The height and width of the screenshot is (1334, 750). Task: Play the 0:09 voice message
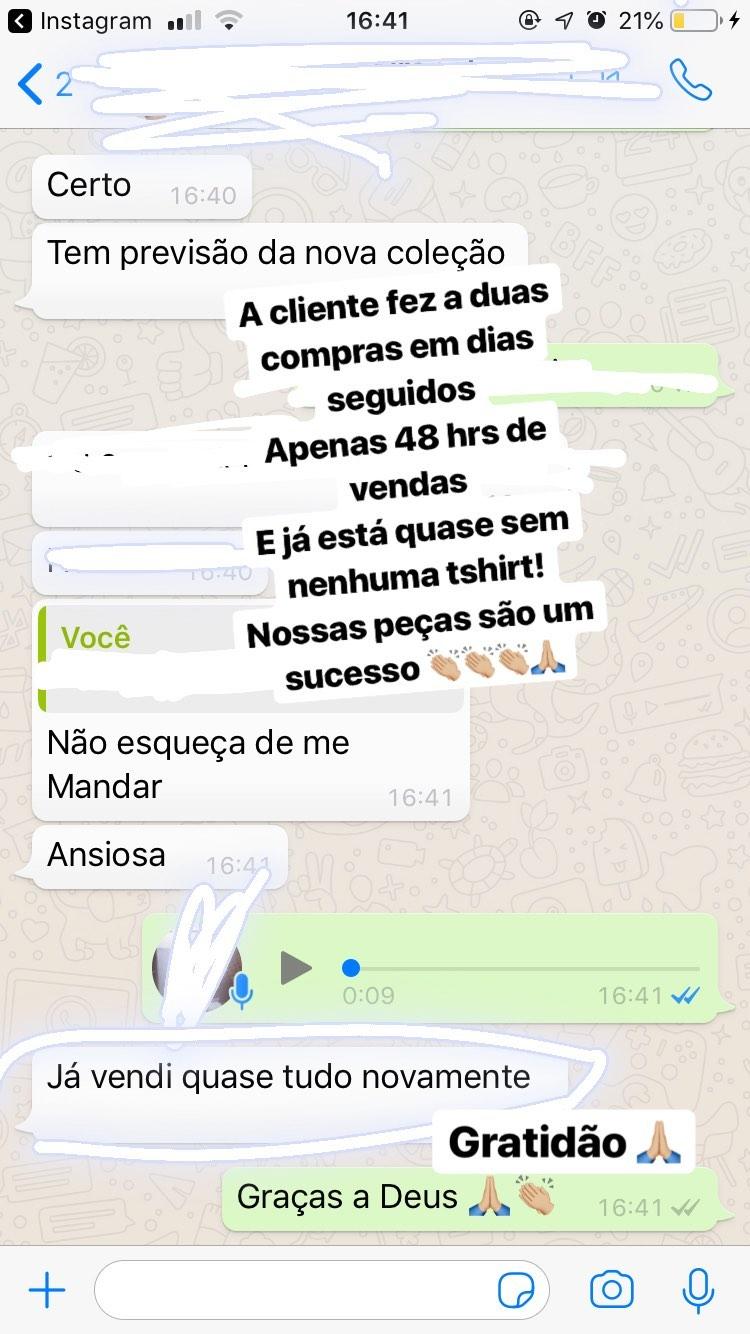pyautogui.click(x=295, y=967)
